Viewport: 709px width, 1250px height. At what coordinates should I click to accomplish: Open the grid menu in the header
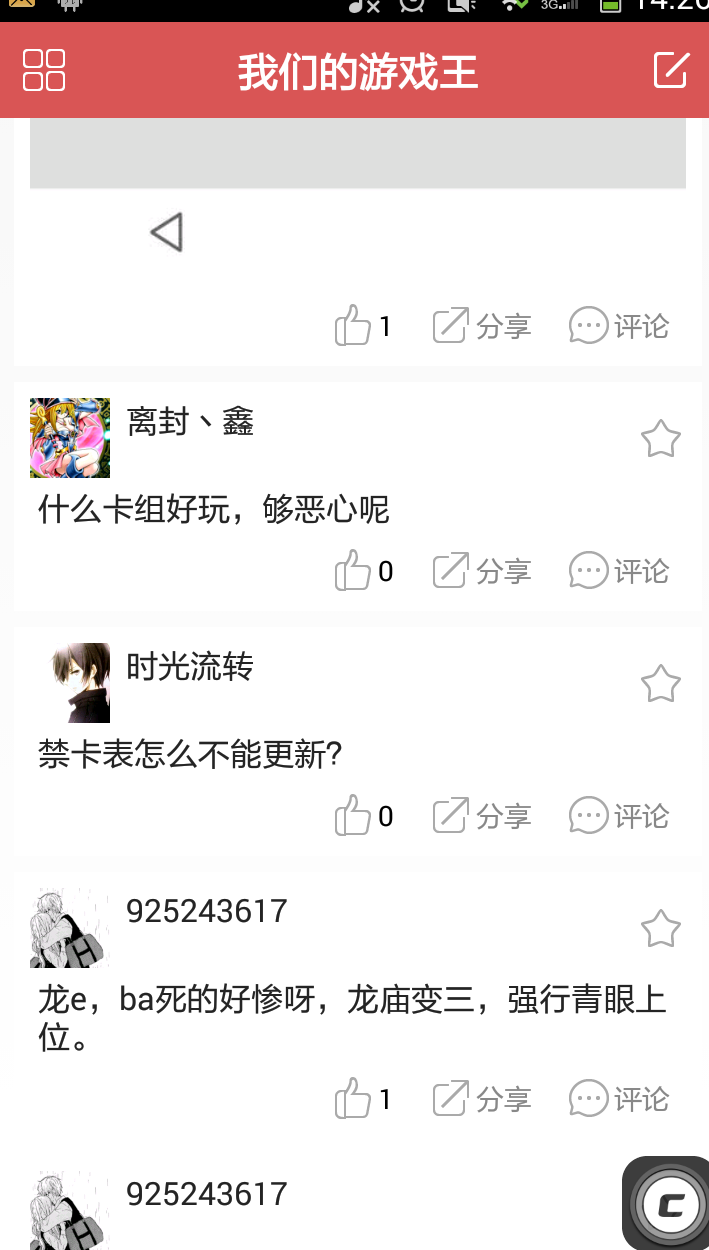44,70
